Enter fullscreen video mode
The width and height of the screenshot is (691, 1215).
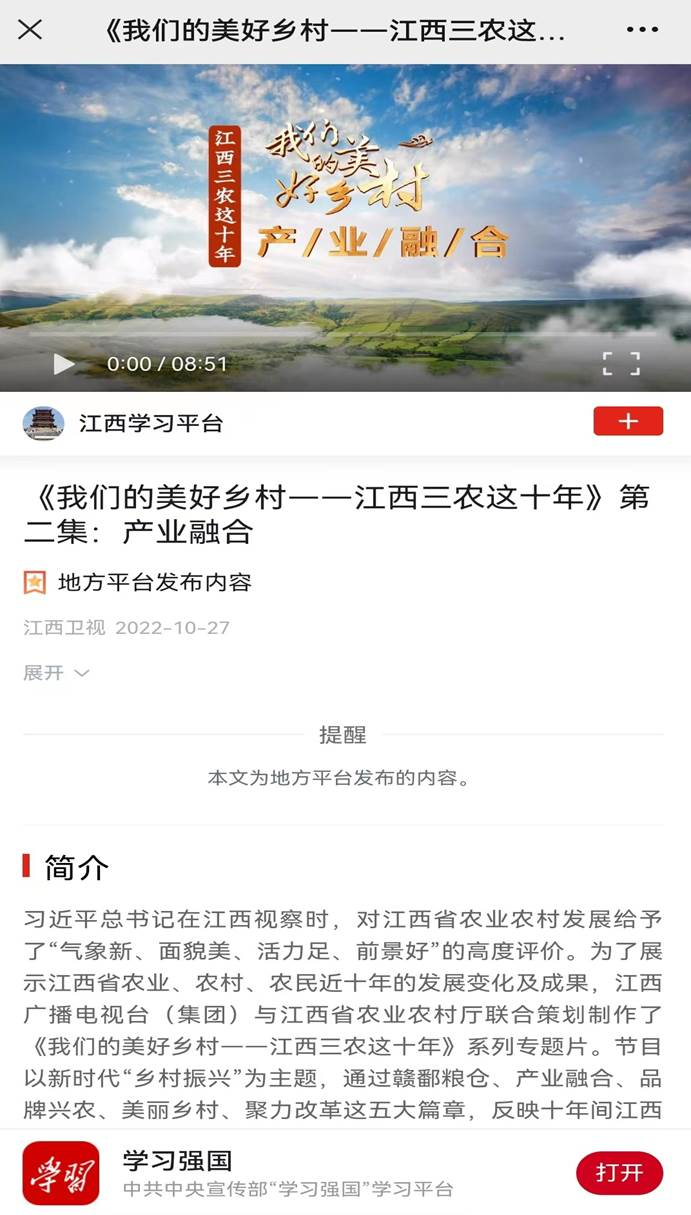click(x=621, y=364)
